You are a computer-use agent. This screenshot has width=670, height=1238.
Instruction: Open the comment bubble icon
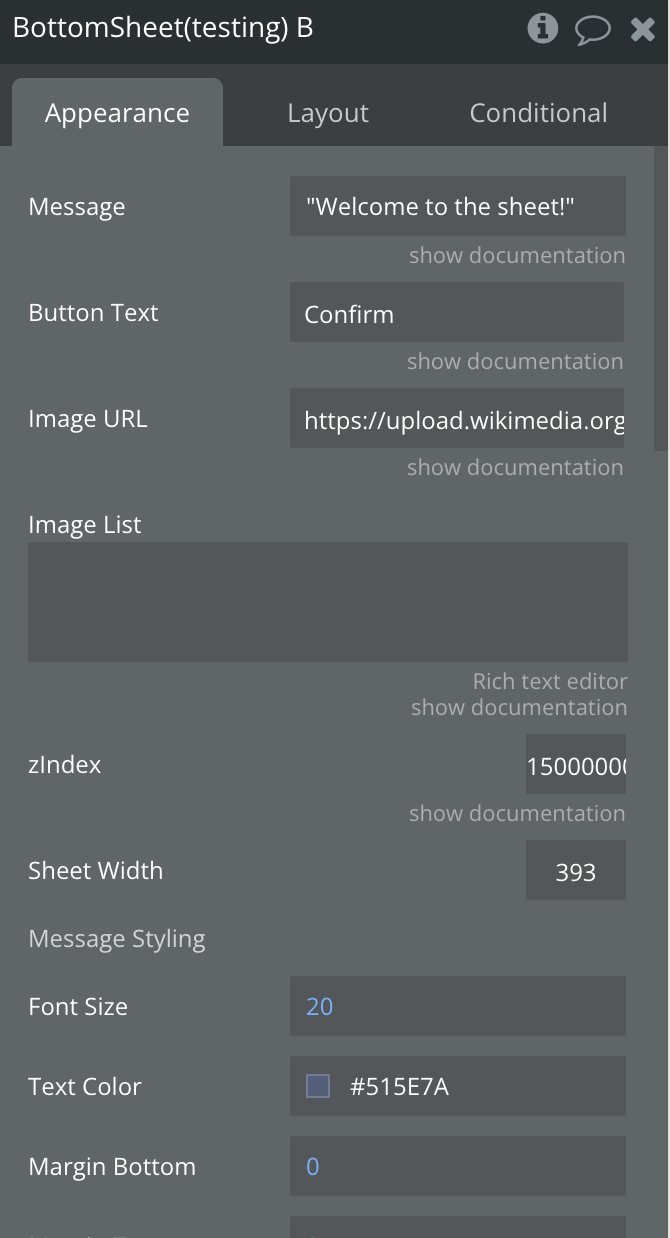pos(592,29)
